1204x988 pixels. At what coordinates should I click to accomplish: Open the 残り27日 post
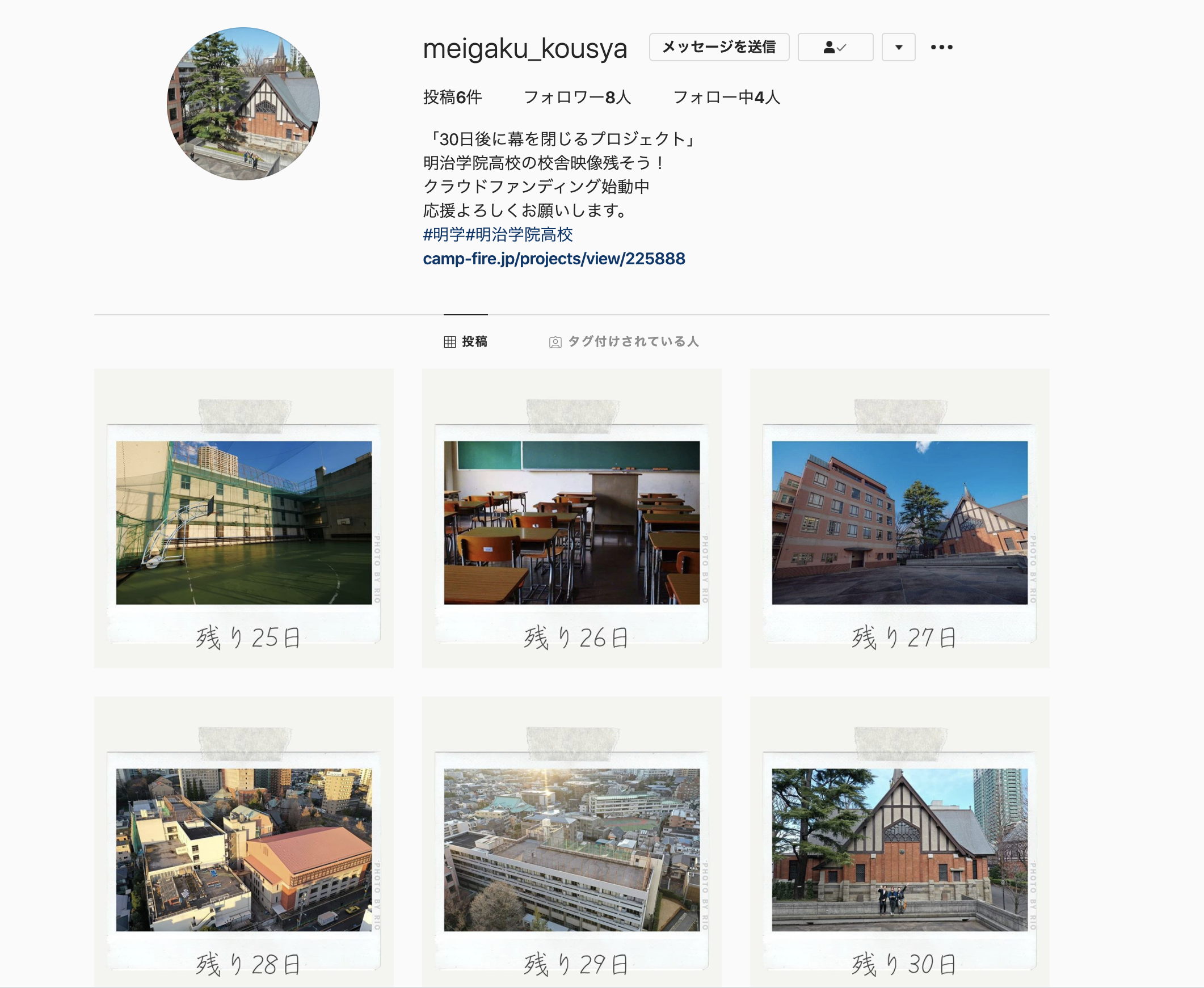[x=899, y=518]
